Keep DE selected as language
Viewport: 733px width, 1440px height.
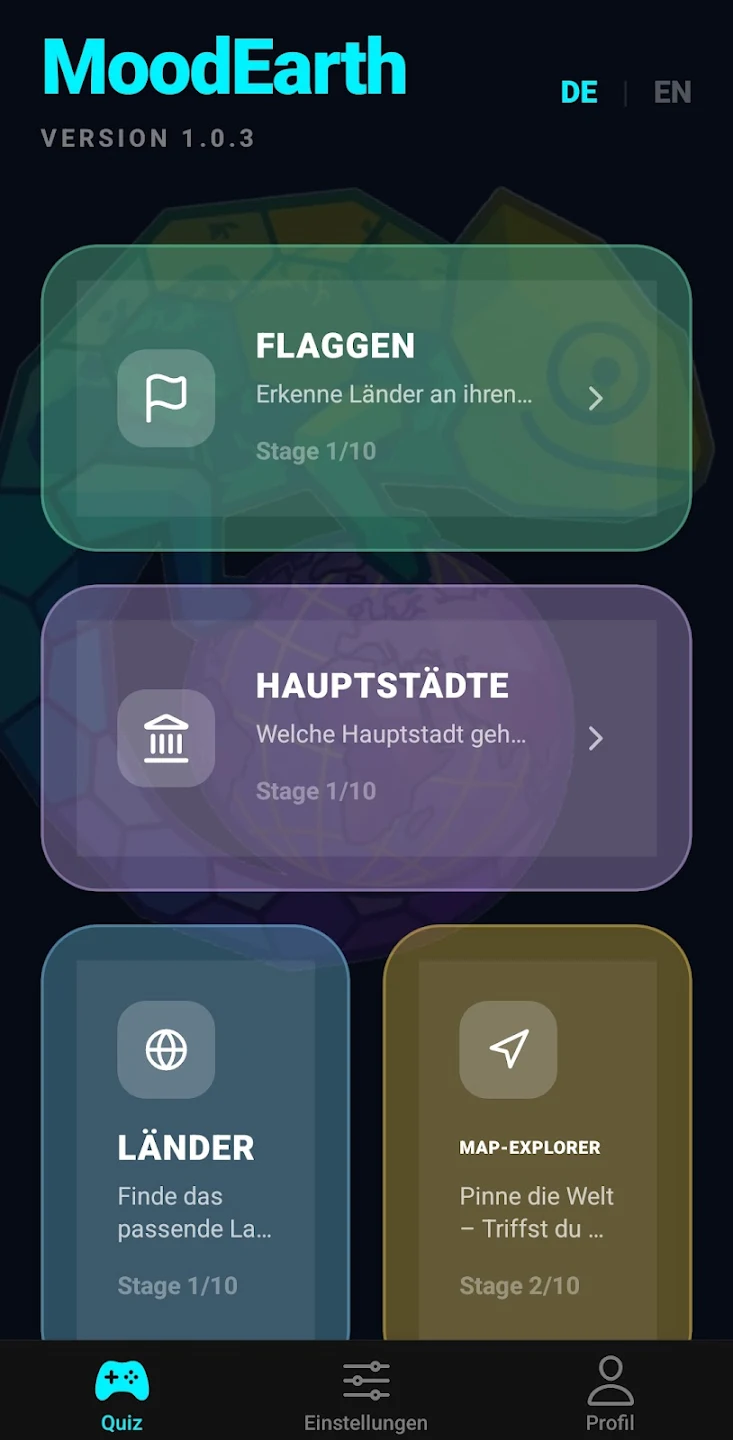tap(579, 92)
